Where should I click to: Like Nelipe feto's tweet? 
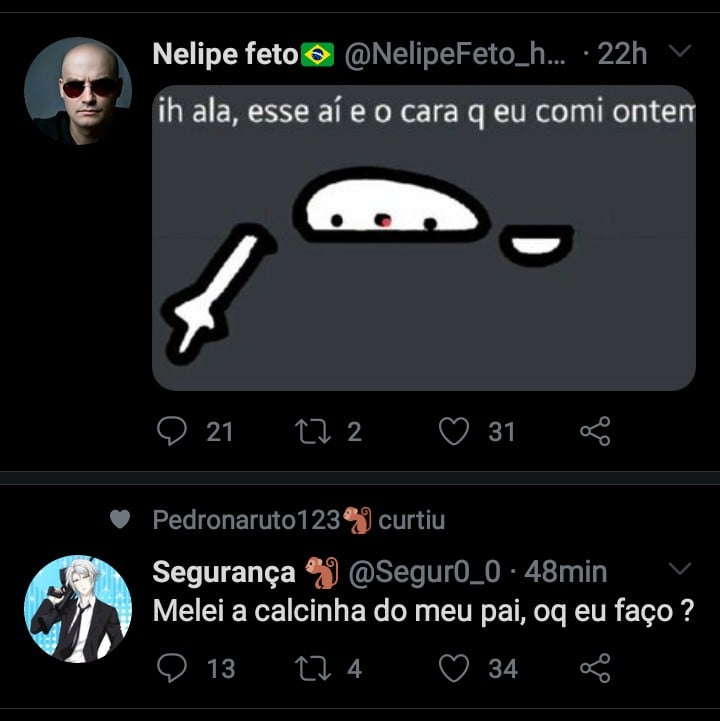(455, 431)
